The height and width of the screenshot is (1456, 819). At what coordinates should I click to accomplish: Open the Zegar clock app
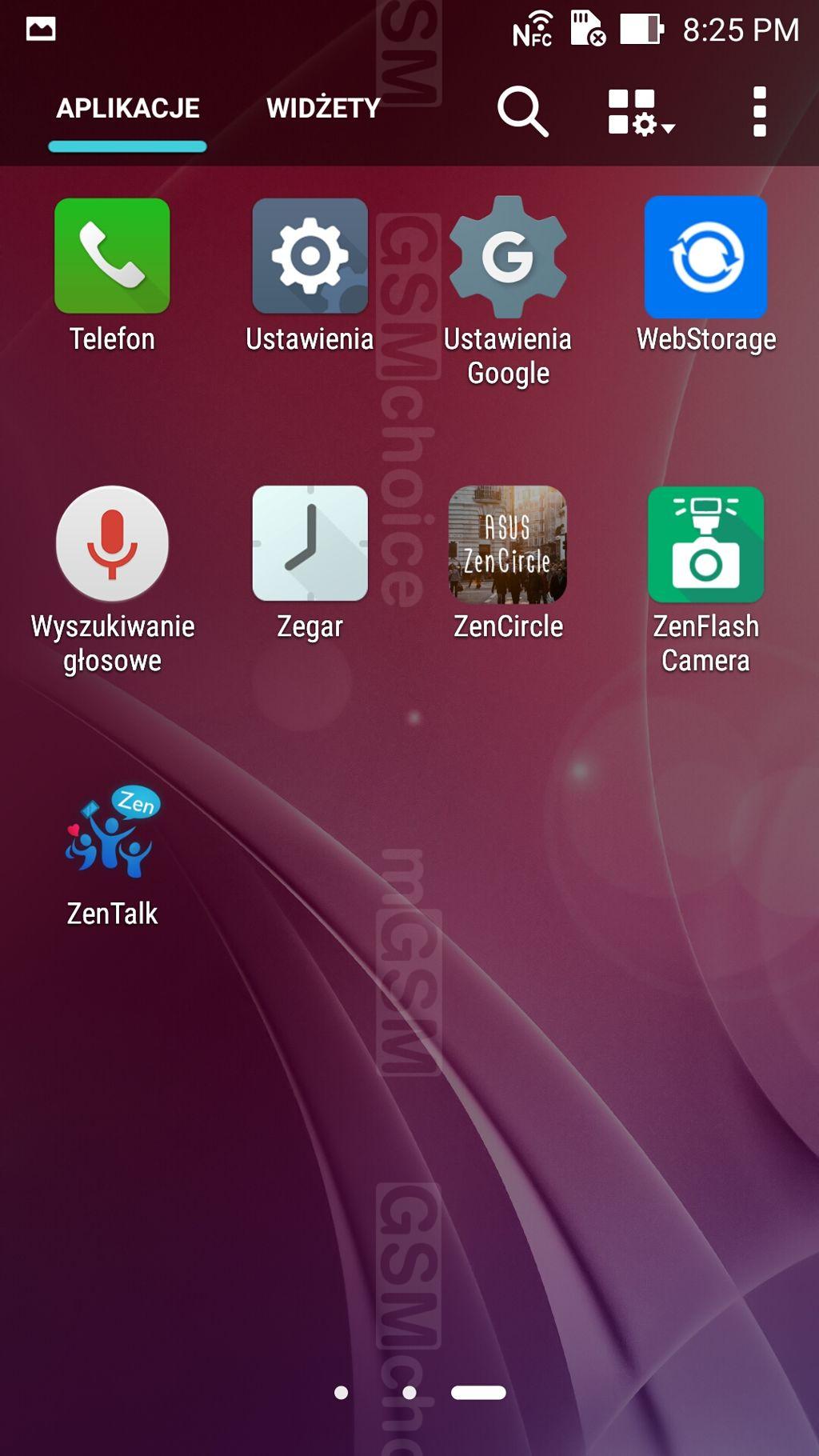[310, 544]
